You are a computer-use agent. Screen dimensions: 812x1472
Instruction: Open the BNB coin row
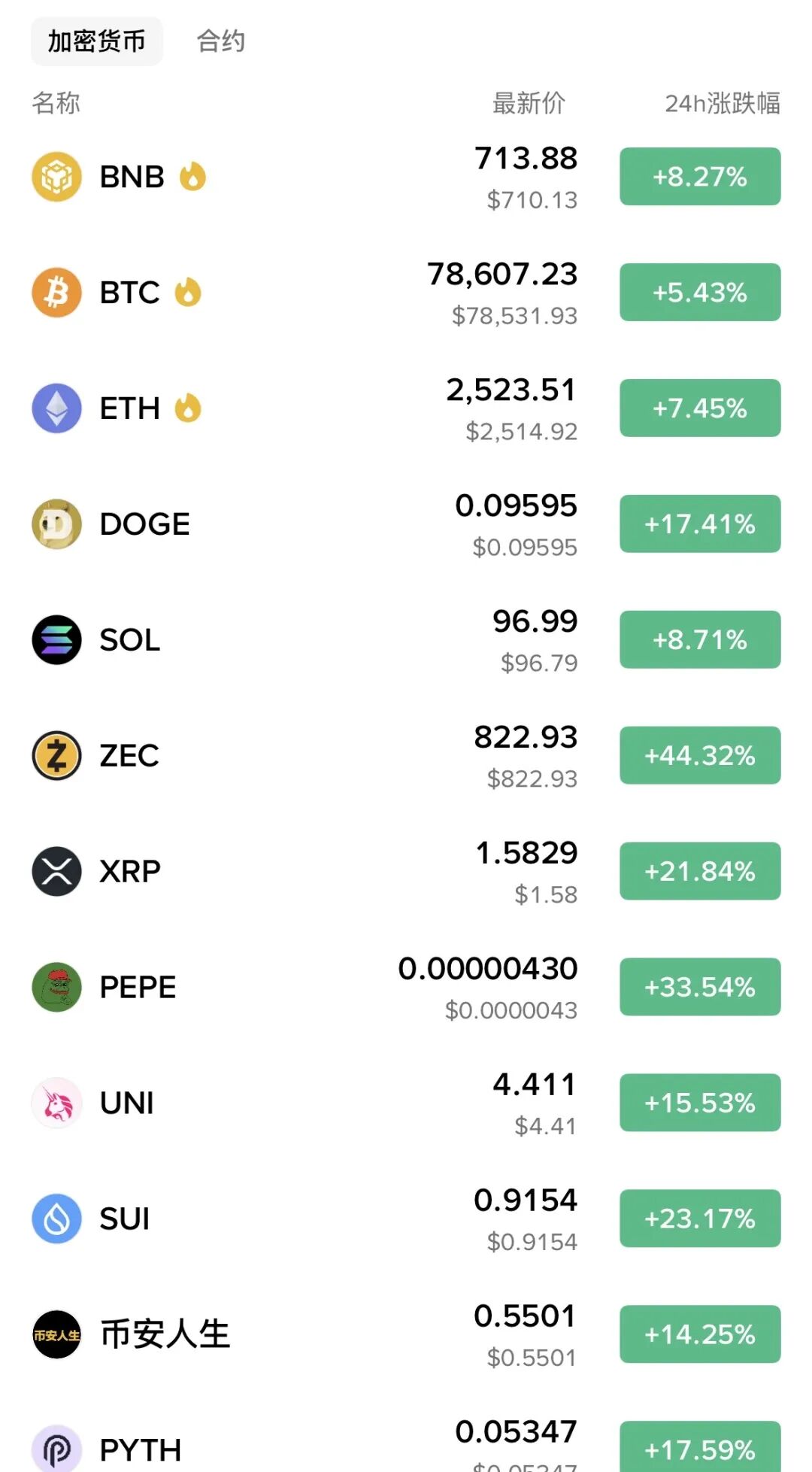pos(406,177)
